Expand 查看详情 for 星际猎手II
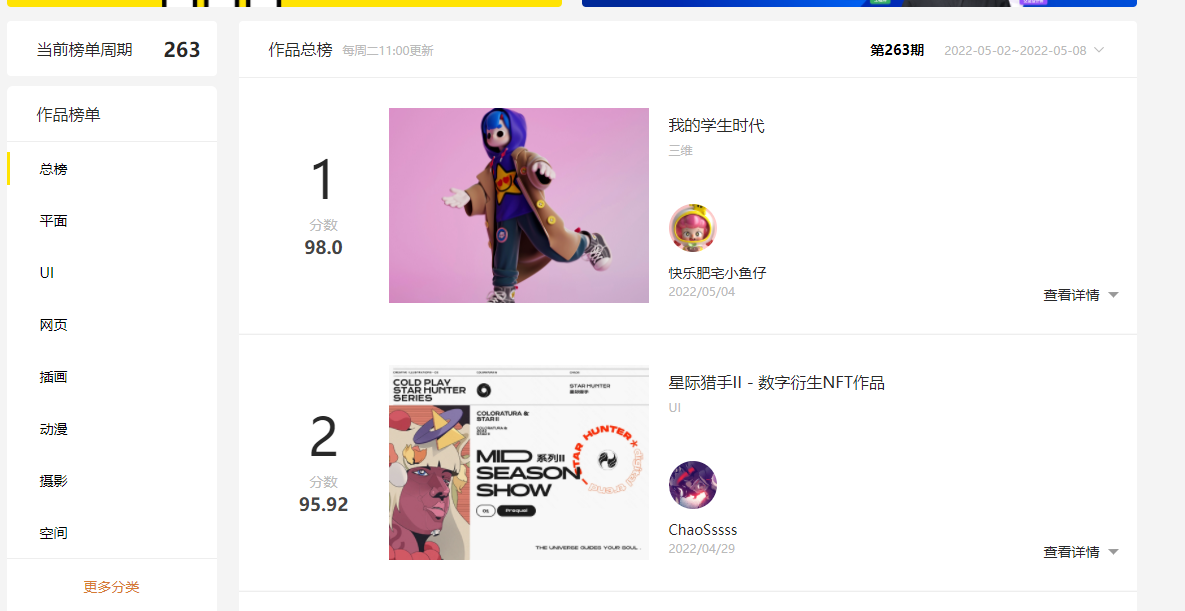The width and height of the screenshot is (1185, 611). tap(1080, 552)
